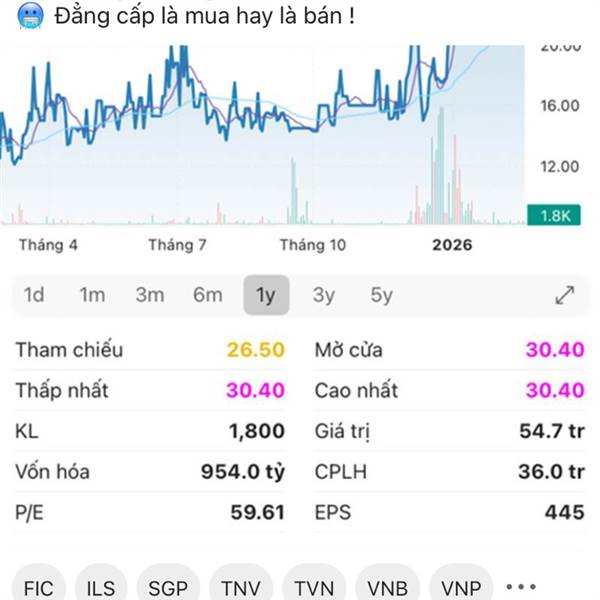Select the ILS ticker chip
Screen dimensions: 600x600
tap(100, 587)
